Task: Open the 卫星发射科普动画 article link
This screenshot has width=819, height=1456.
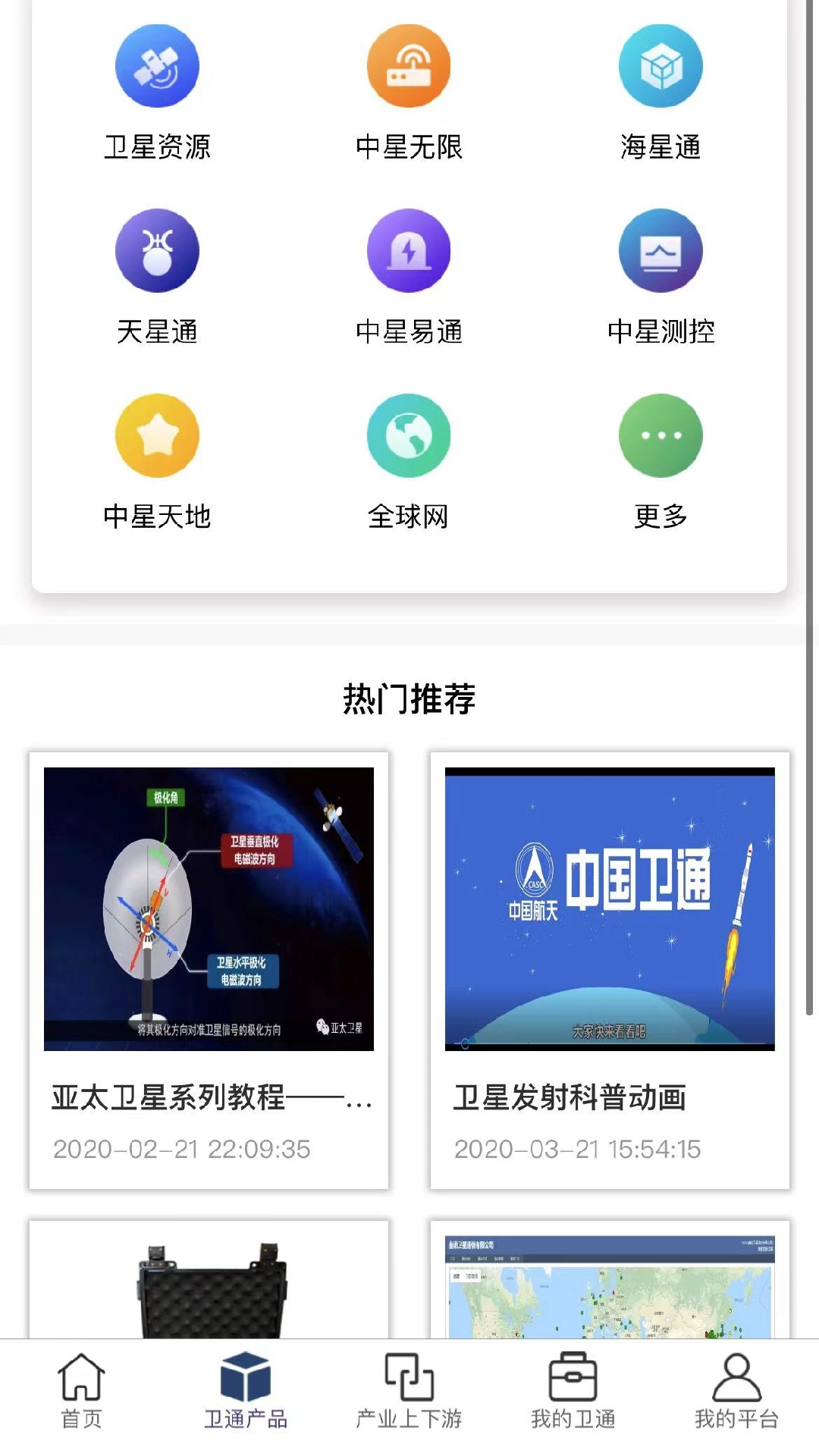Action: coord(570,1099)
